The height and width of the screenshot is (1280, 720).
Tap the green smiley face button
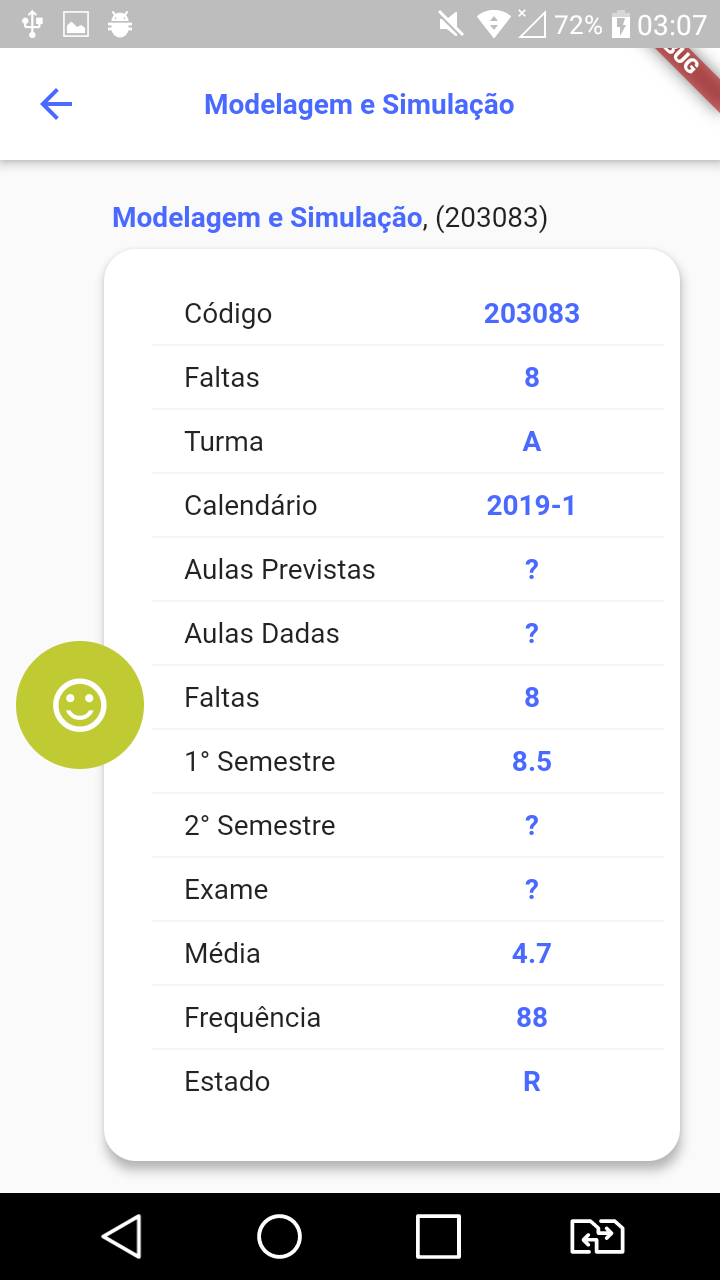click(x=80, y=705)
